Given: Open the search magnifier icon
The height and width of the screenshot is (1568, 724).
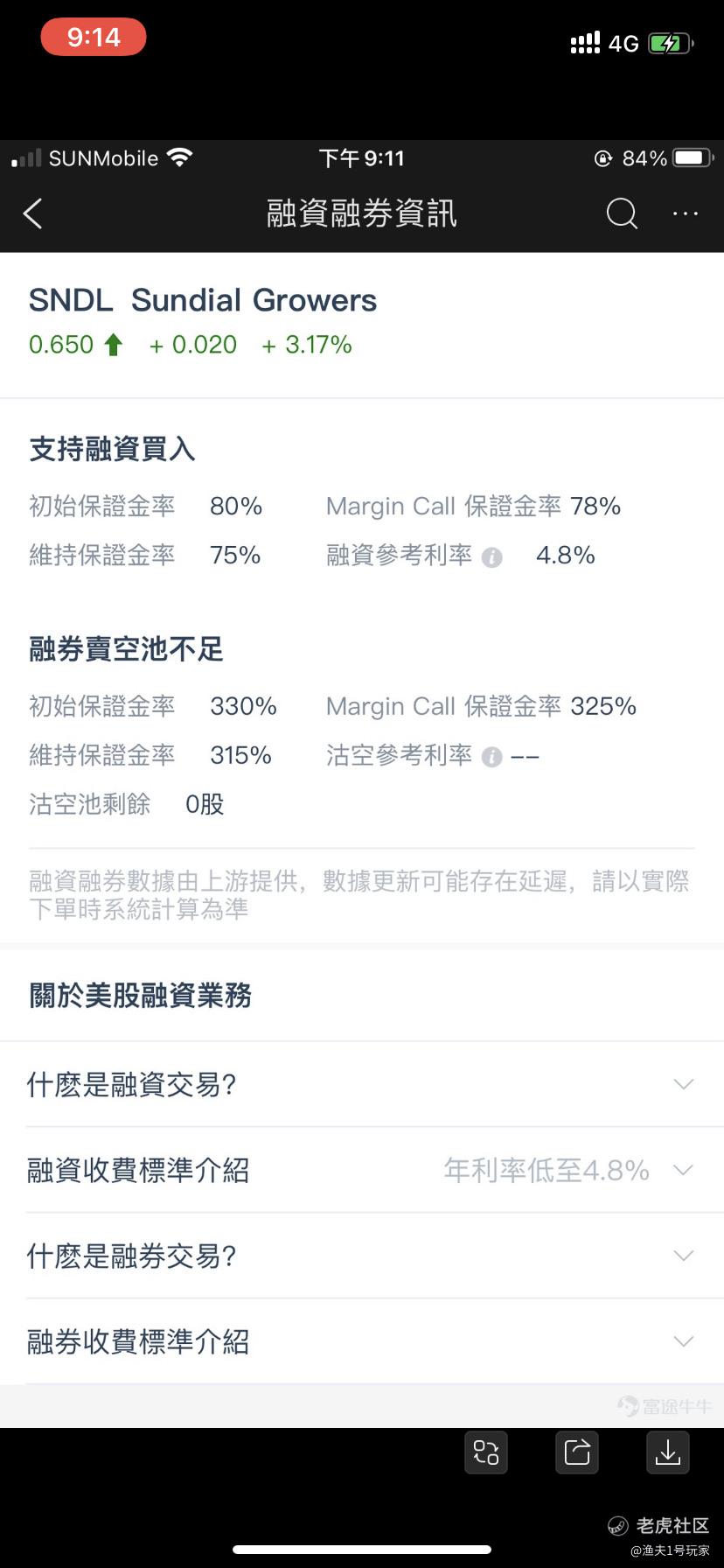Looking at the screenshot, I should click(622, 213).
